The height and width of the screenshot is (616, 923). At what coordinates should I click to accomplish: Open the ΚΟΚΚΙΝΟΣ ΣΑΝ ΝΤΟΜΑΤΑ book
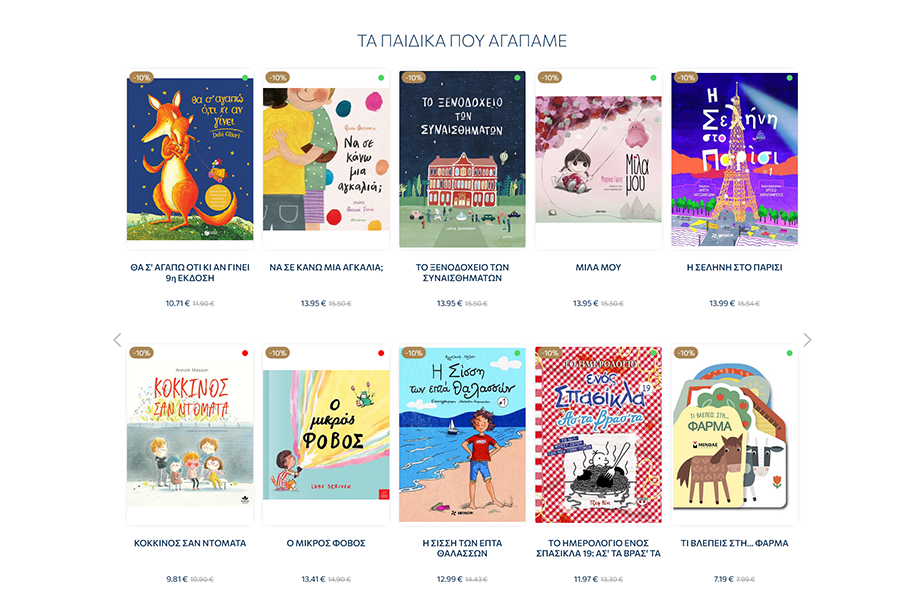(190, 433)
